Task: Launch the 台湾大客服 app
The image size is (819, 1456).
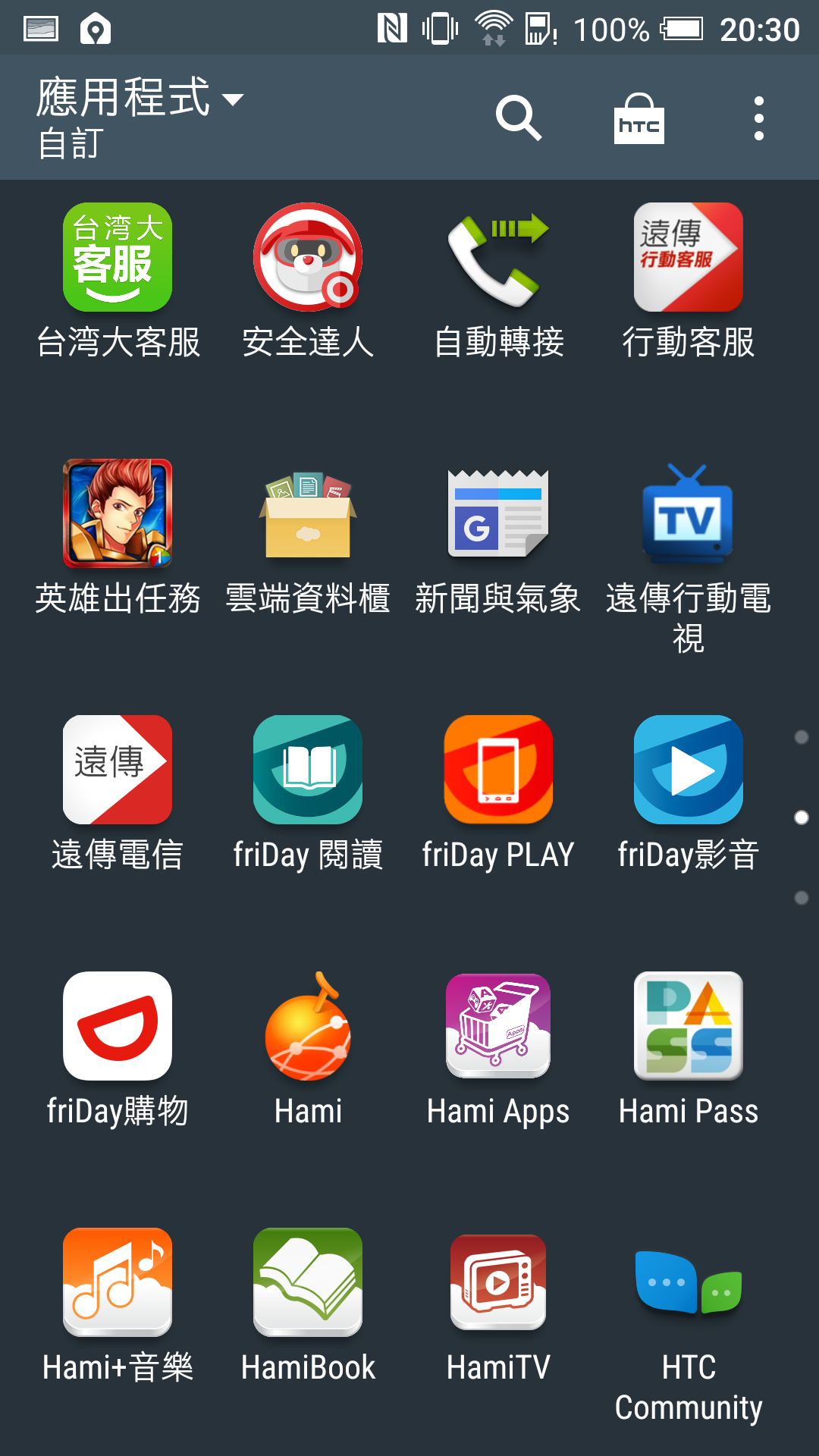Action: (118, 258)
